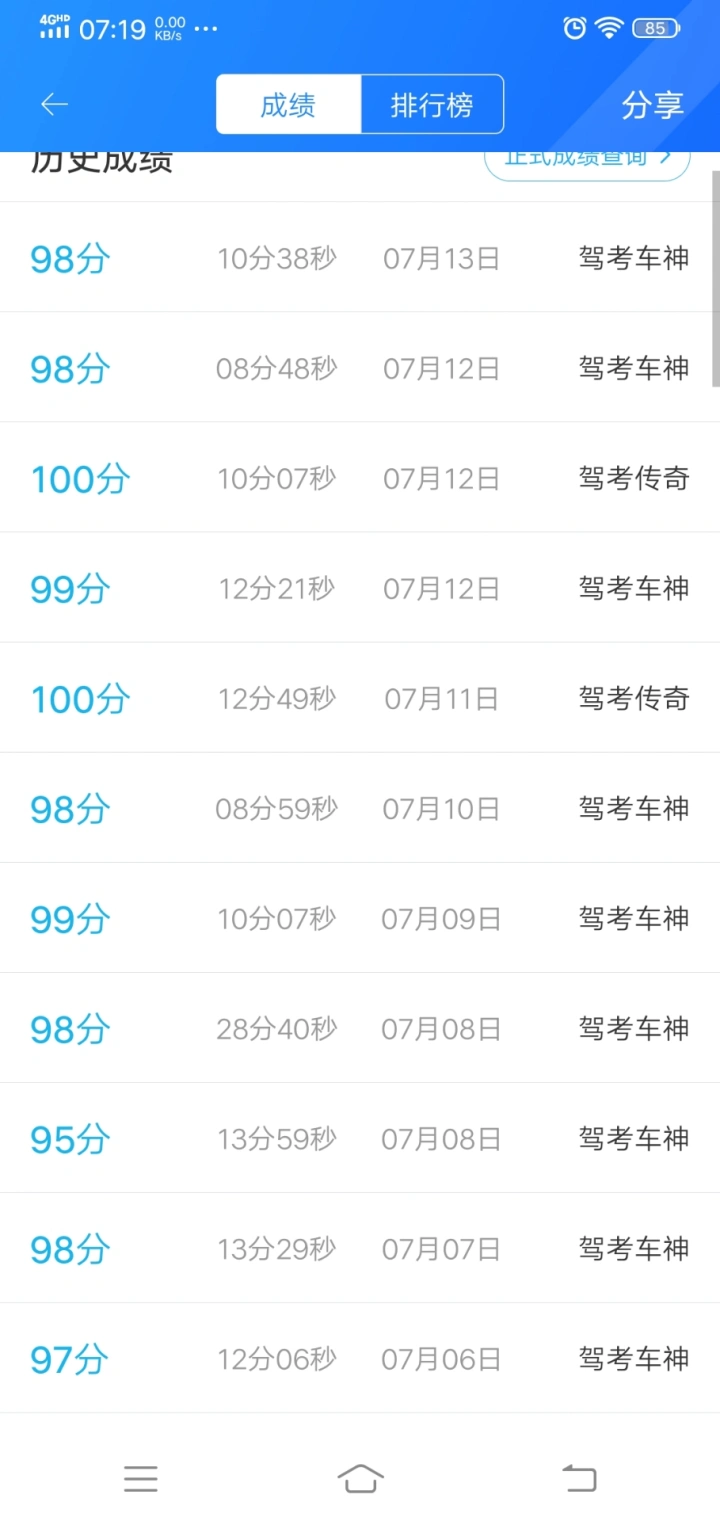Open the 100分 record from 07月11日
The image size is (720, 1521).
pos(360,698)
